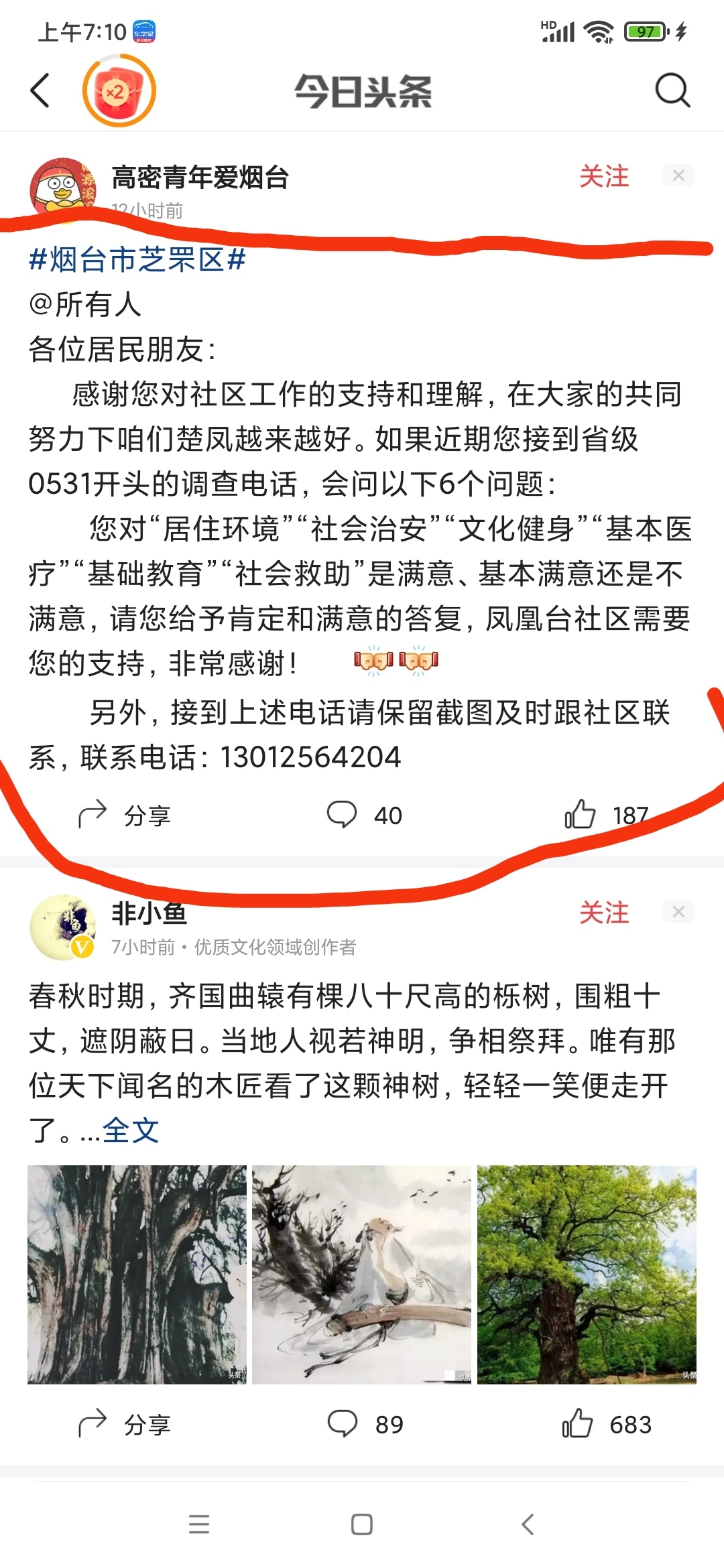Follow 高密青年爱烟台

coord(603,176)
